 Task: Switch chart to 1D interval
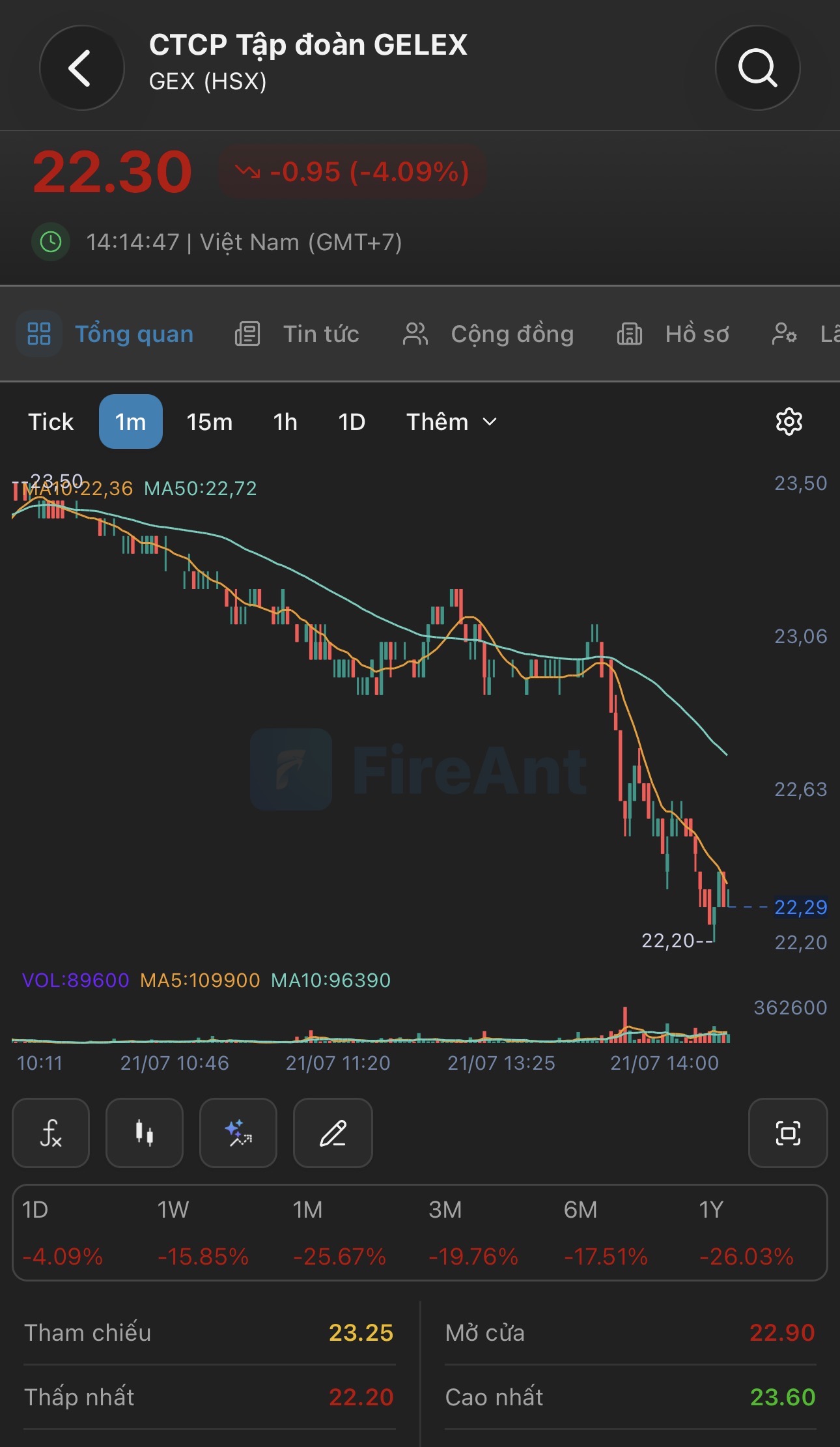tap(352, 422)
